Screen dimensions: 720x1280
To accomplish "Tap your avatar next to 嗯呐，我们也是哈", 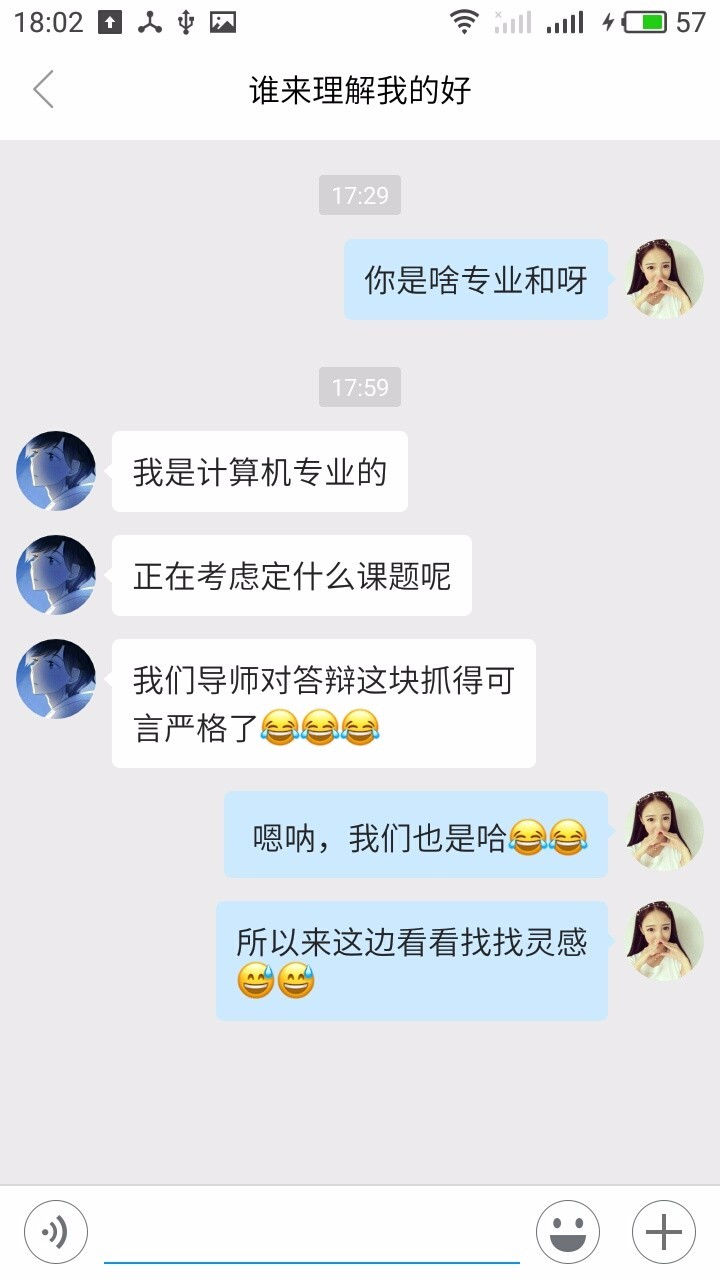I will [x=662, y=831].
